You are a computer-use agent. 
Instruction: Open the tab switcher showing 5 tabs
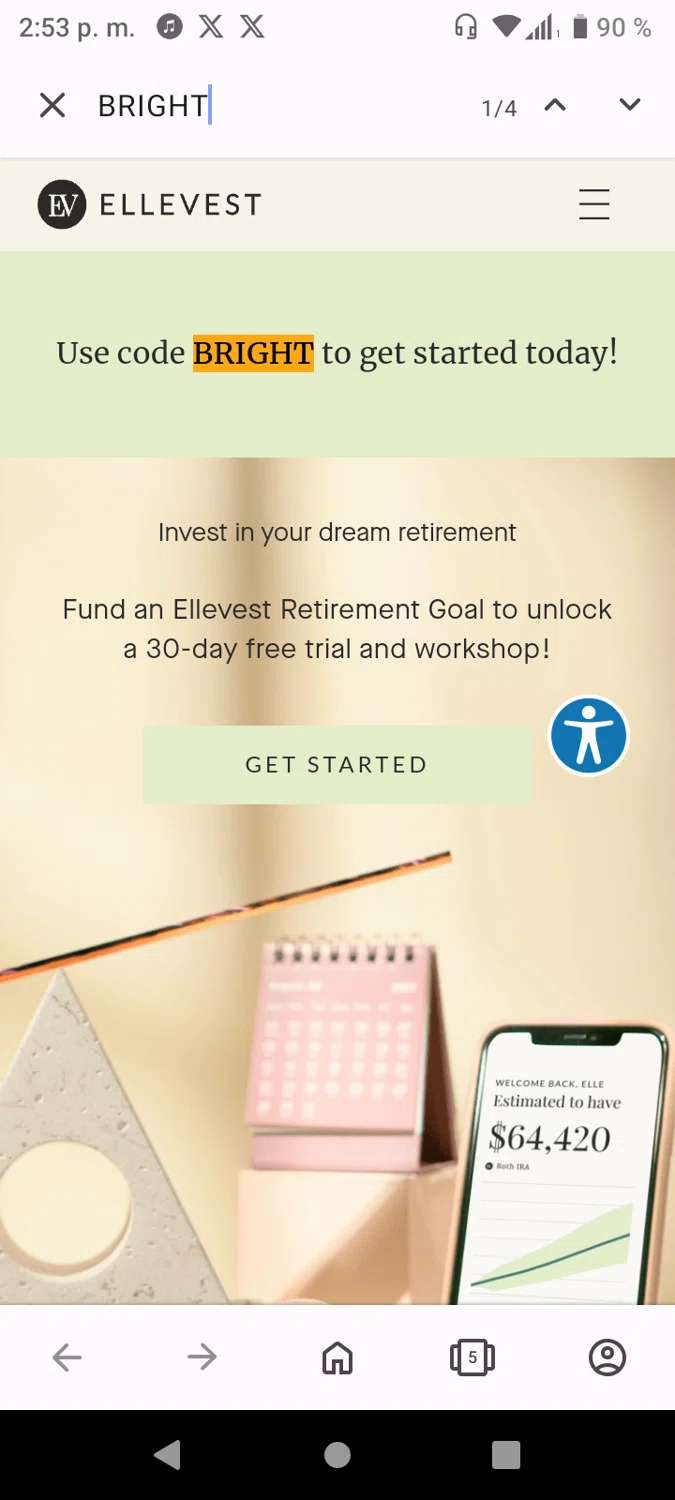472,1357
